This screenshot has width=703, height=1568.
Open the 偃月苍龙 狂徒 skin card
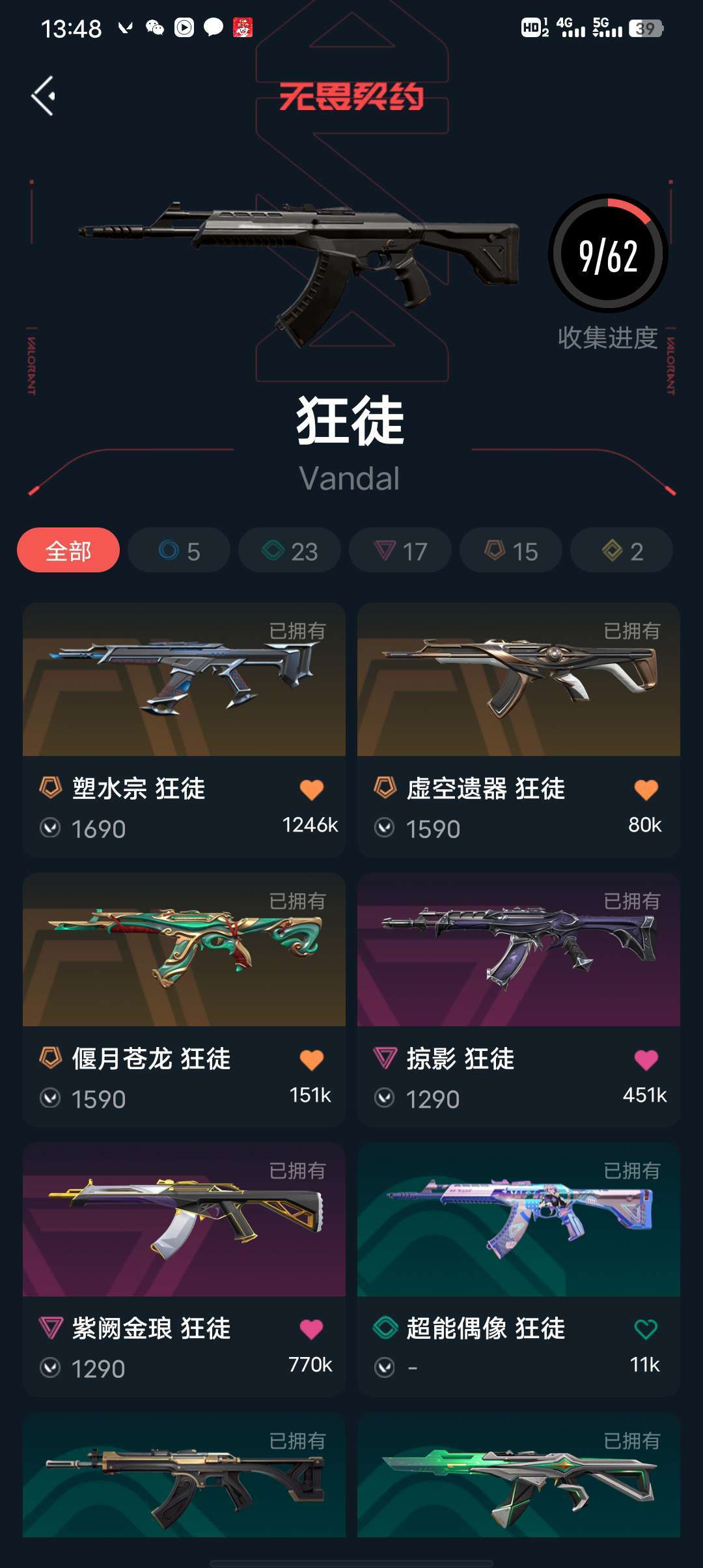184,1000
